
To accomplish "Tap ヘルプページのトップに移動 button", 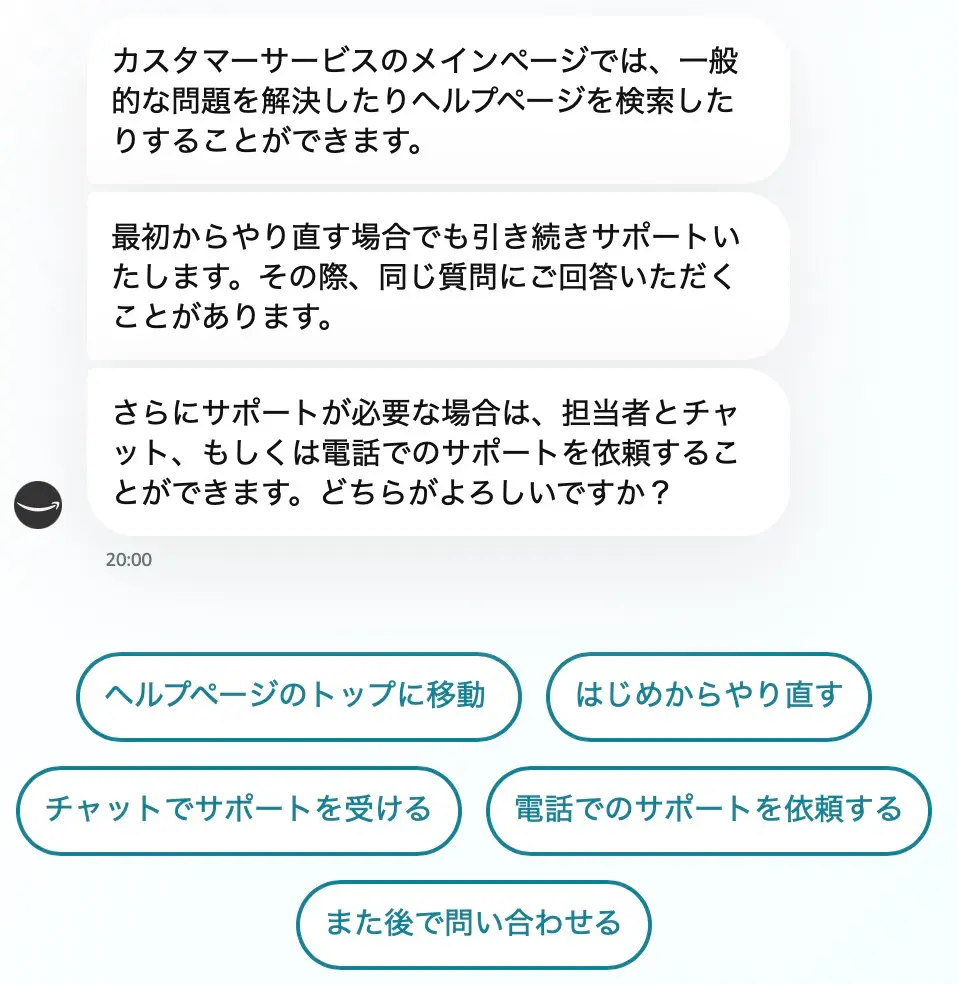I will [x=298, y=696].
